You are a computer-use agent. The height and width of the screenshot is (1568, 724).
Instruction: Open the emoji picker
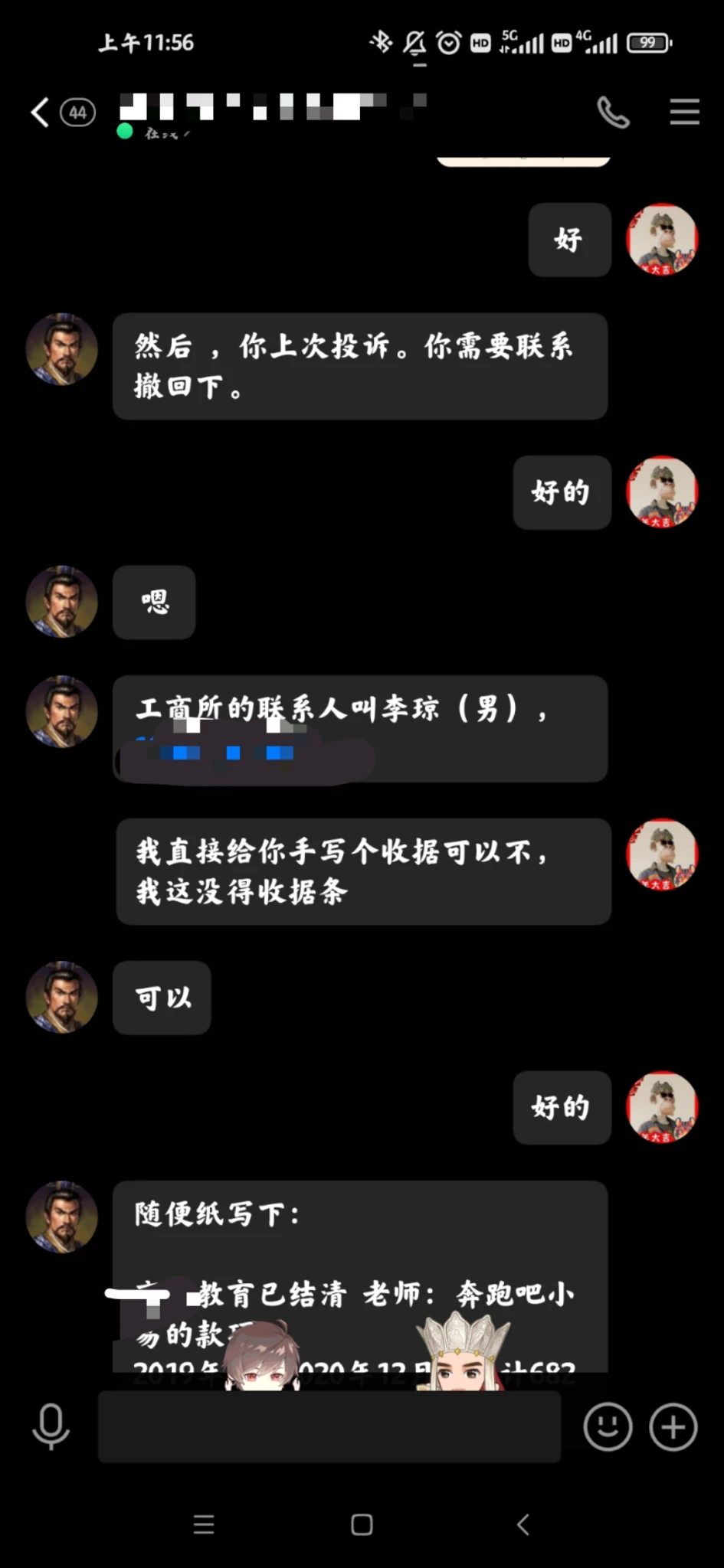click(x=608, y=1426)
